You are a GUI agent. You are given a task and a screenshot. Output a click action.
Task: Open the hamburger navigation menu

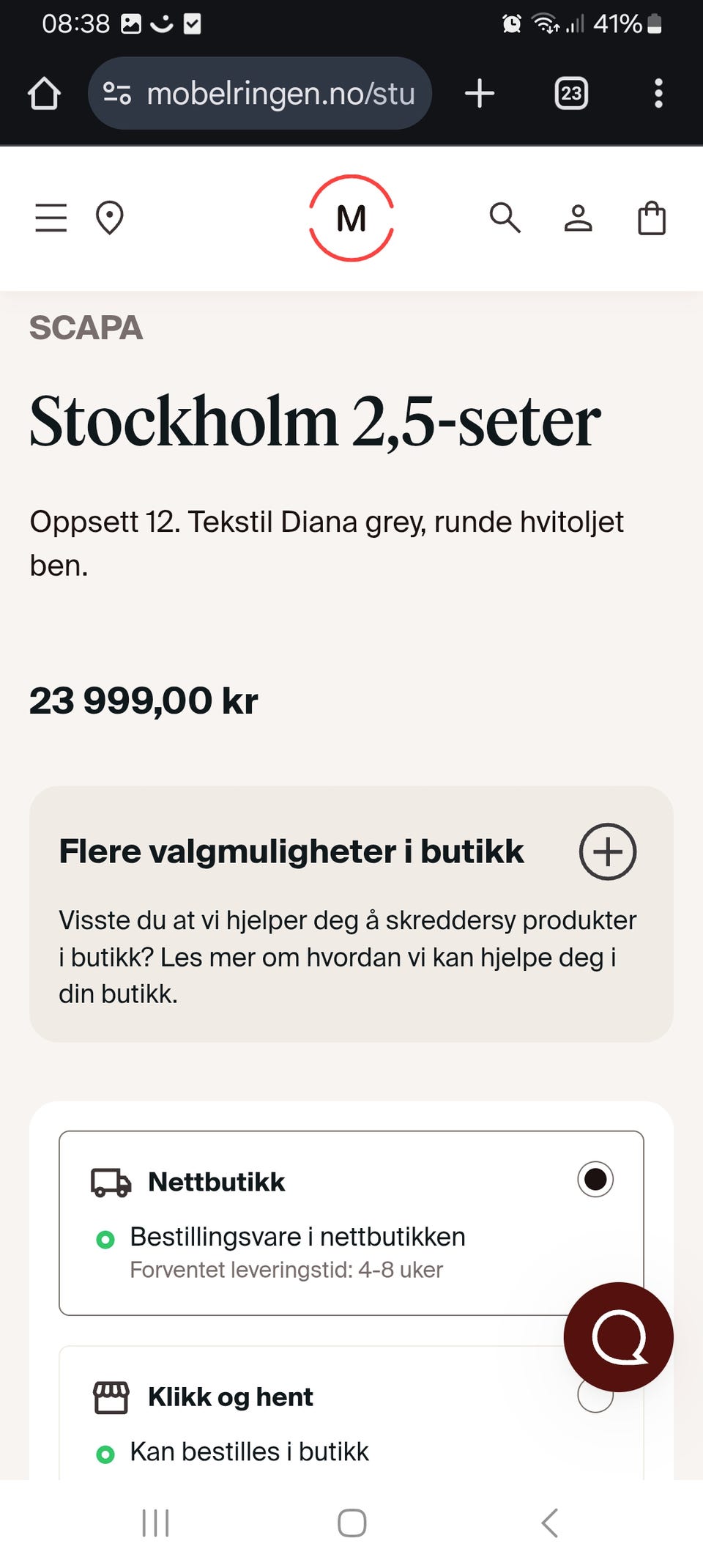(x=51, y=218)
